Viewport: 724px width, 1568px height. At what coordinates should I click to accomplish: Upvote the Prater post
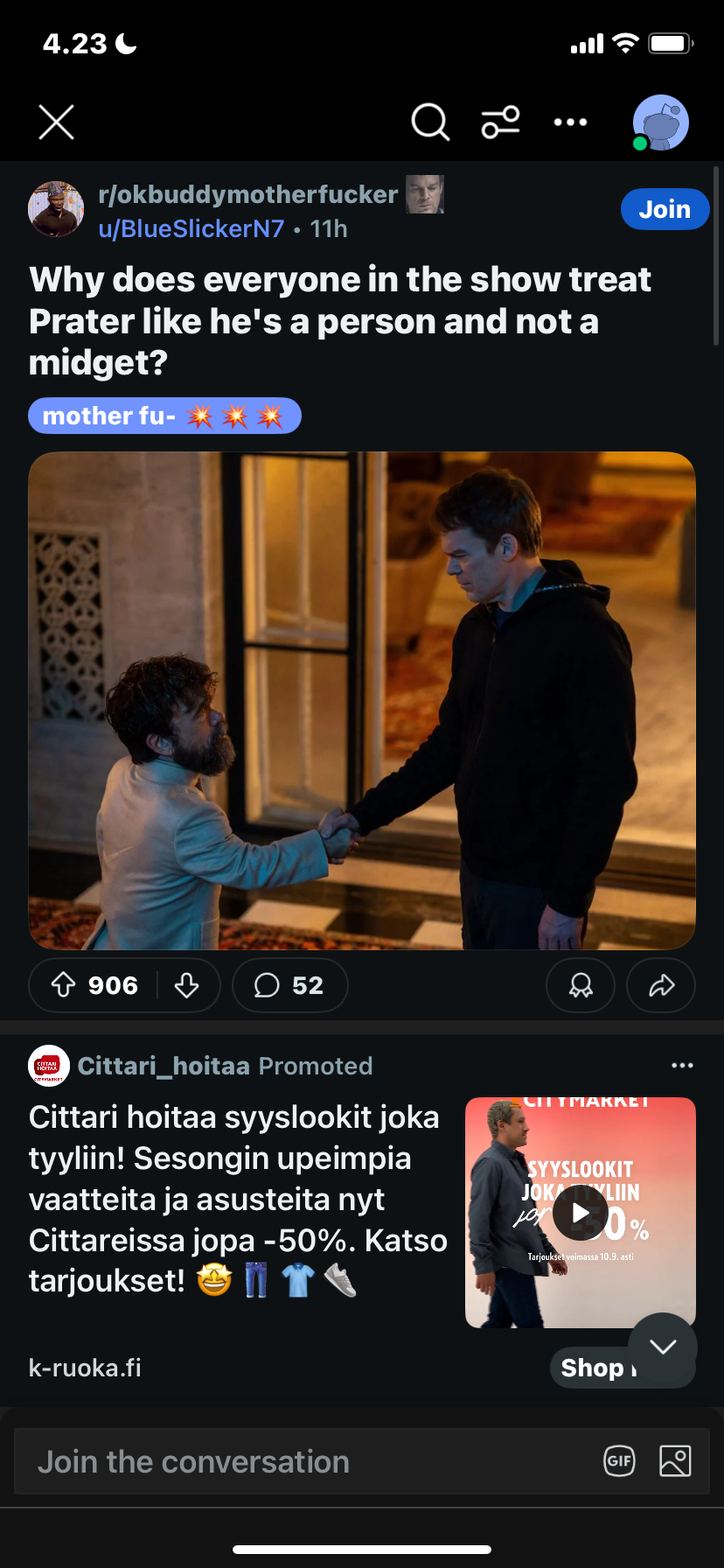click(64, 985)
